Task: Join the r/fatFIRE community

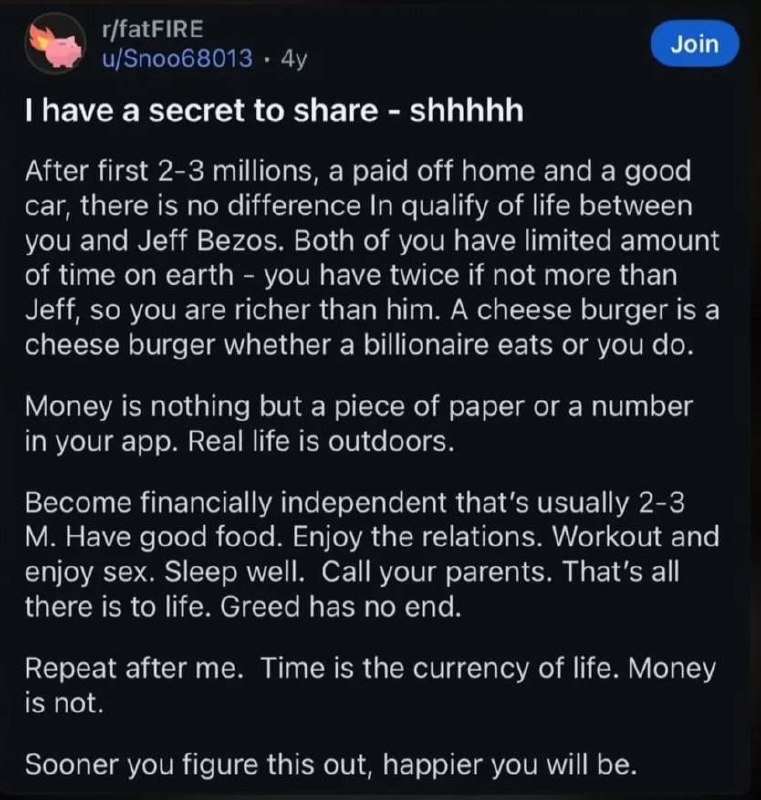Action: [x=695, y=44]
